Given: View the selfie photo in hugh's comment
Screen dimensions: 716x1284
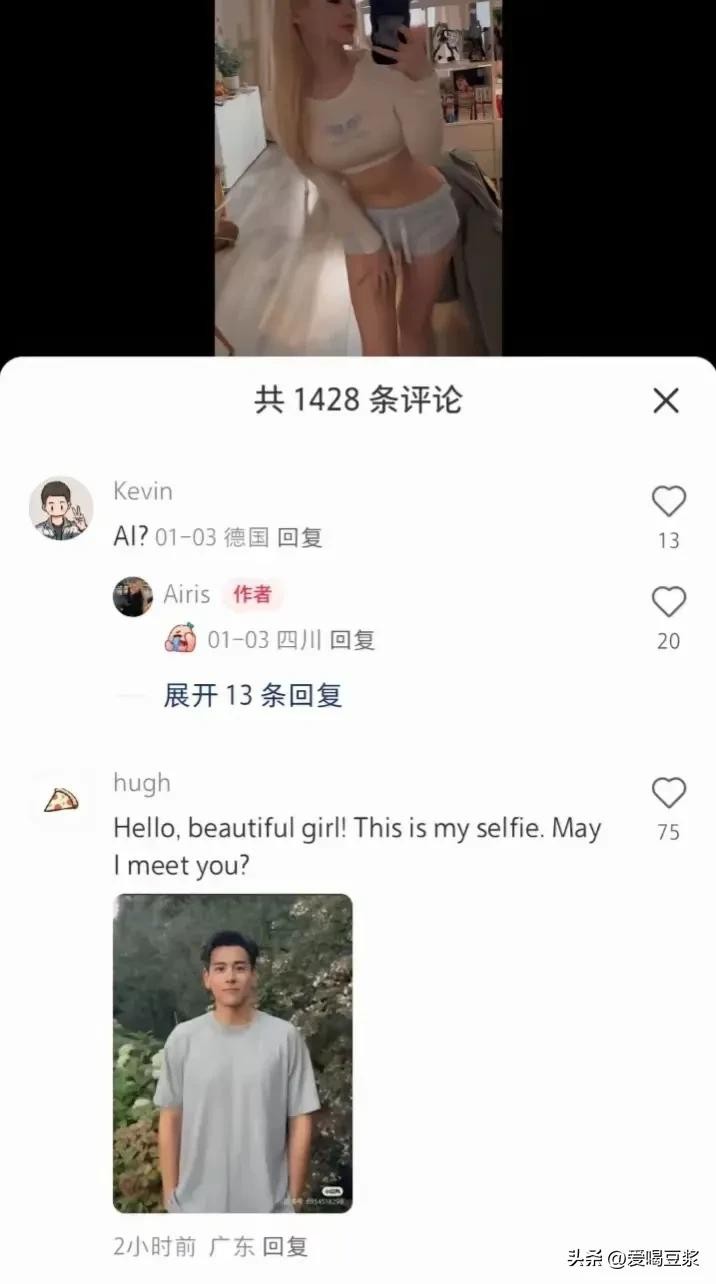Looking at the screenshot, I should 232,1052.
